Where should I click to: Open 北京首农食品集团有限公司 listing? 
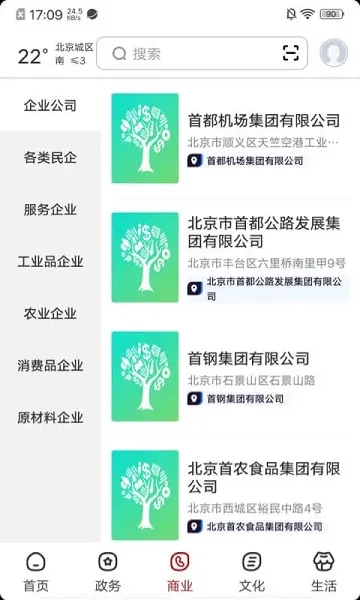[x=230, y=495]
